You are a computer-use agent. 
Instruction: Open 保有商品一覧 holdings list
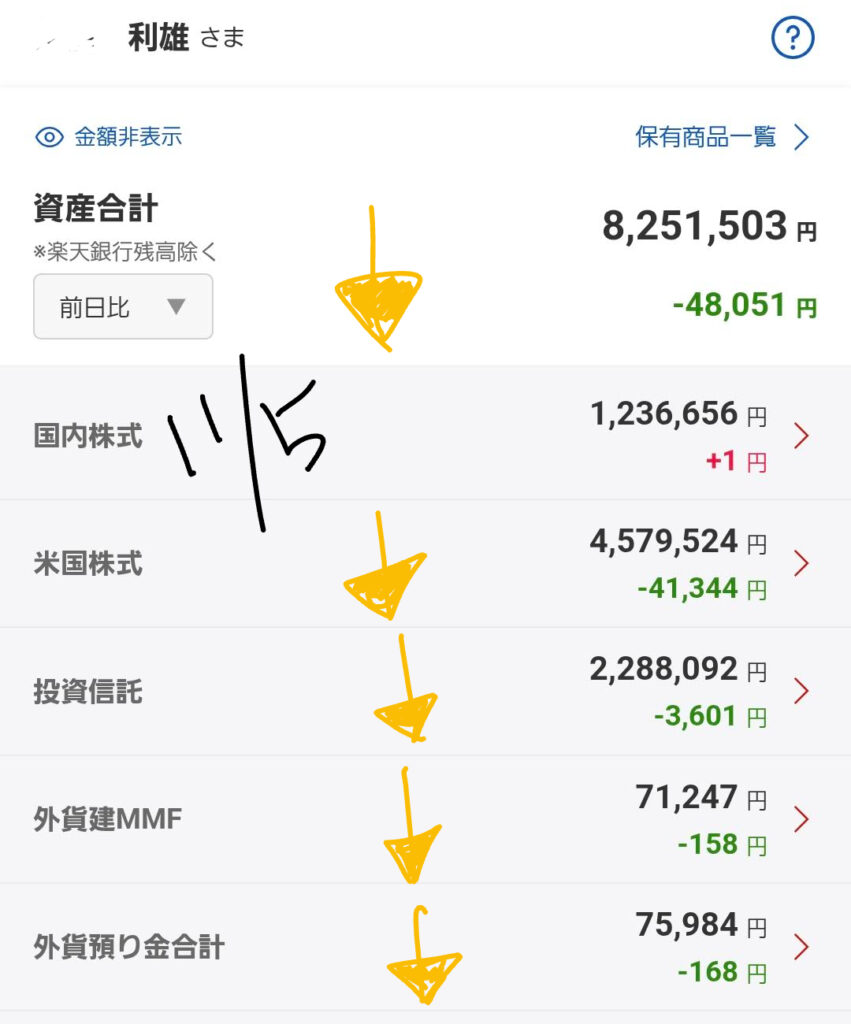pos(721,137)
